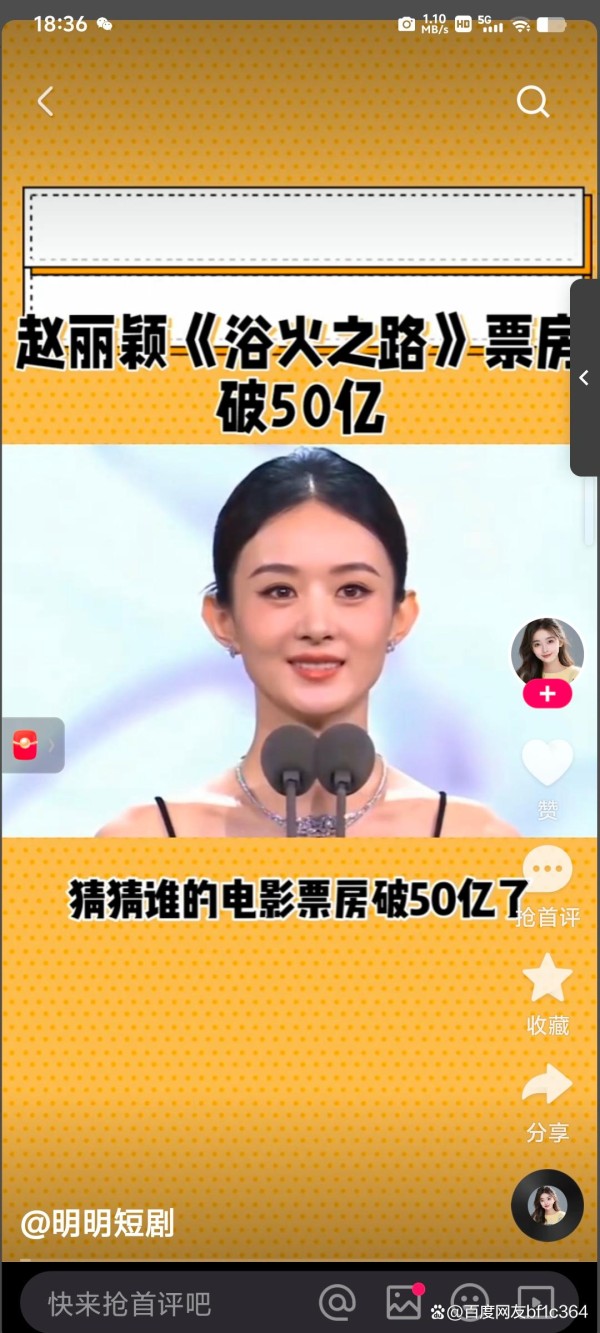The width and height of the screenshot is (600, 1333).
Task: Open comments via 抢首评 bubble
Action: 548,870
